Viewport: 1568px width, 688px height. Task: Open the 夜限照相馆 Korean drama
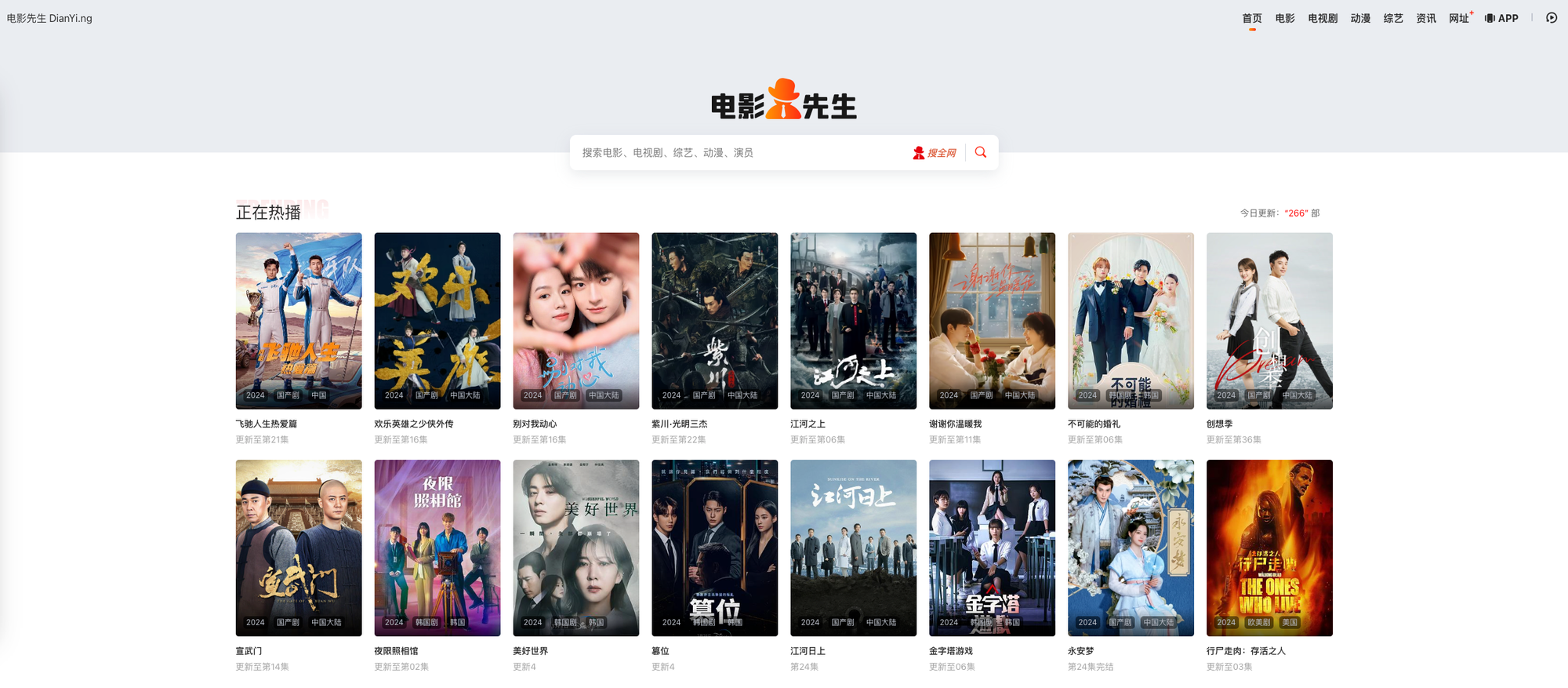tap(437, 548)
